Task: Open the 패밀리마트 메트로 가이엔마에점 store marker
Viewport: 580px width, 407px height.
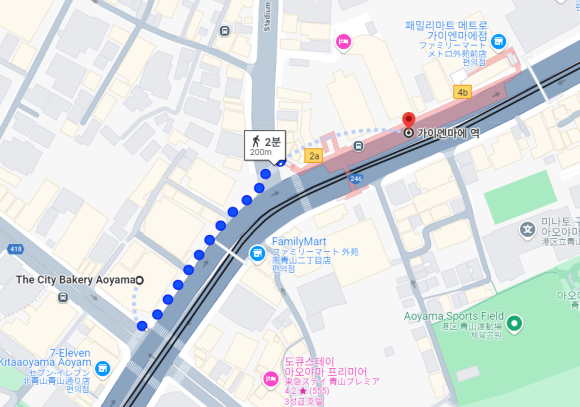Action: (x=498, y=42)
